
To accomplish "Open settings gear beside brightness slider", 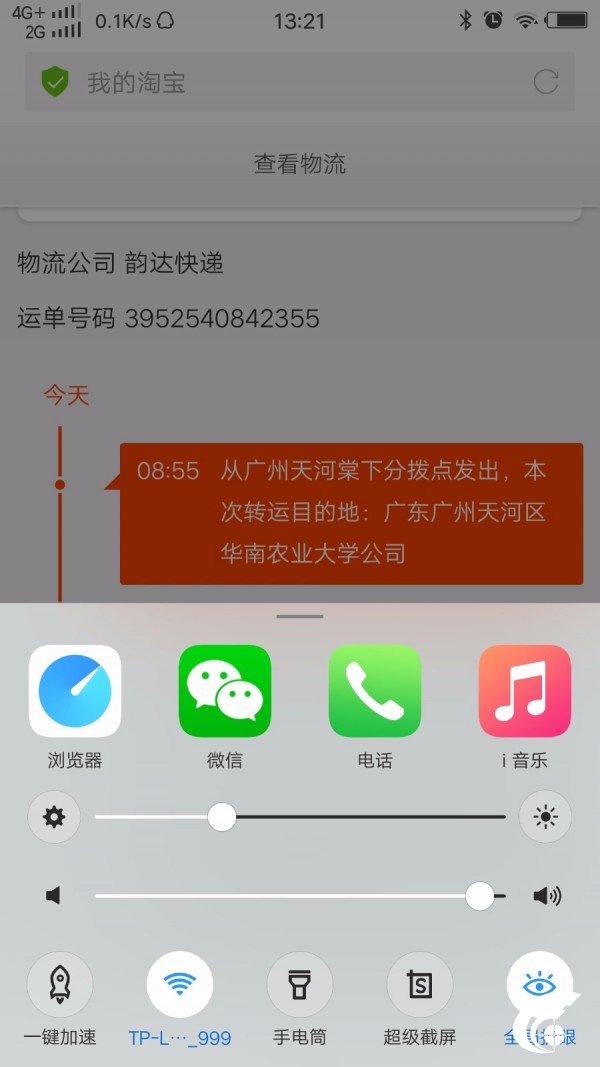I will (54, 817).
